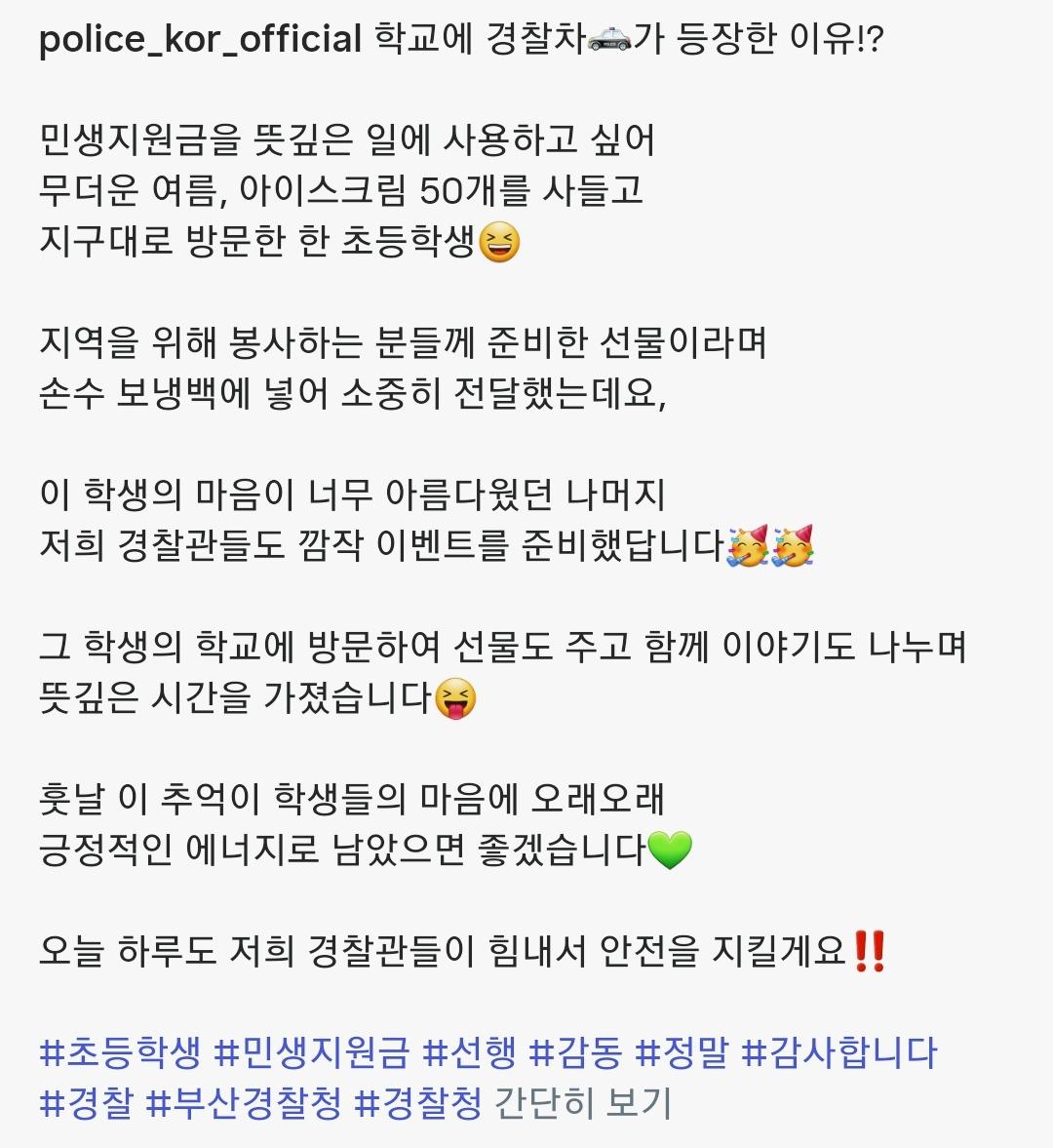The width and height of the screenshot is (1053, 1148).
Task: Browse the #경찰 hashtag
Action: tap(86, 1103)
